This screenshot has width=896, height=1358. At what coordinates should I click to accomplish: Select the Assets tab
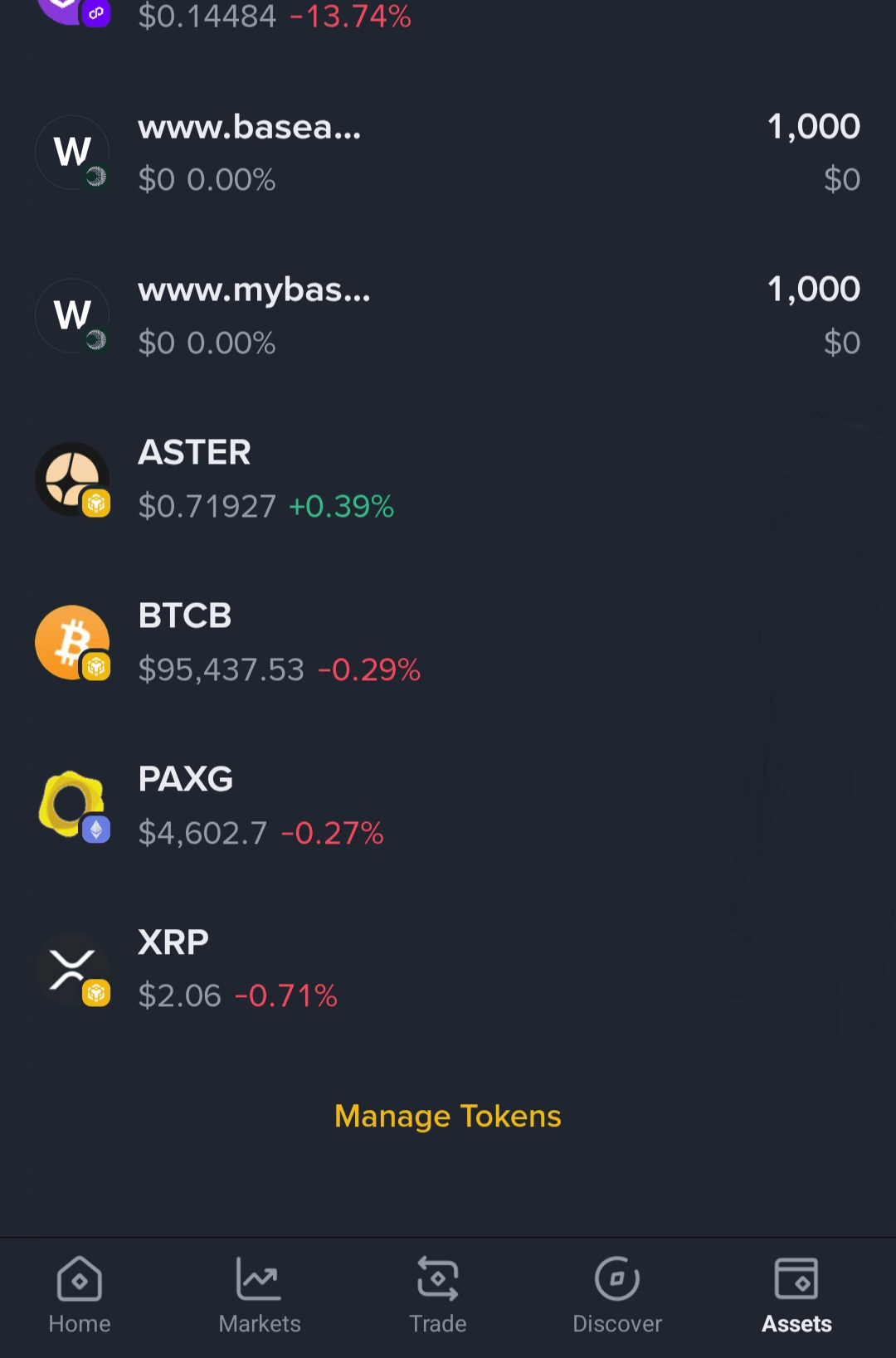tap(796, 1295)
